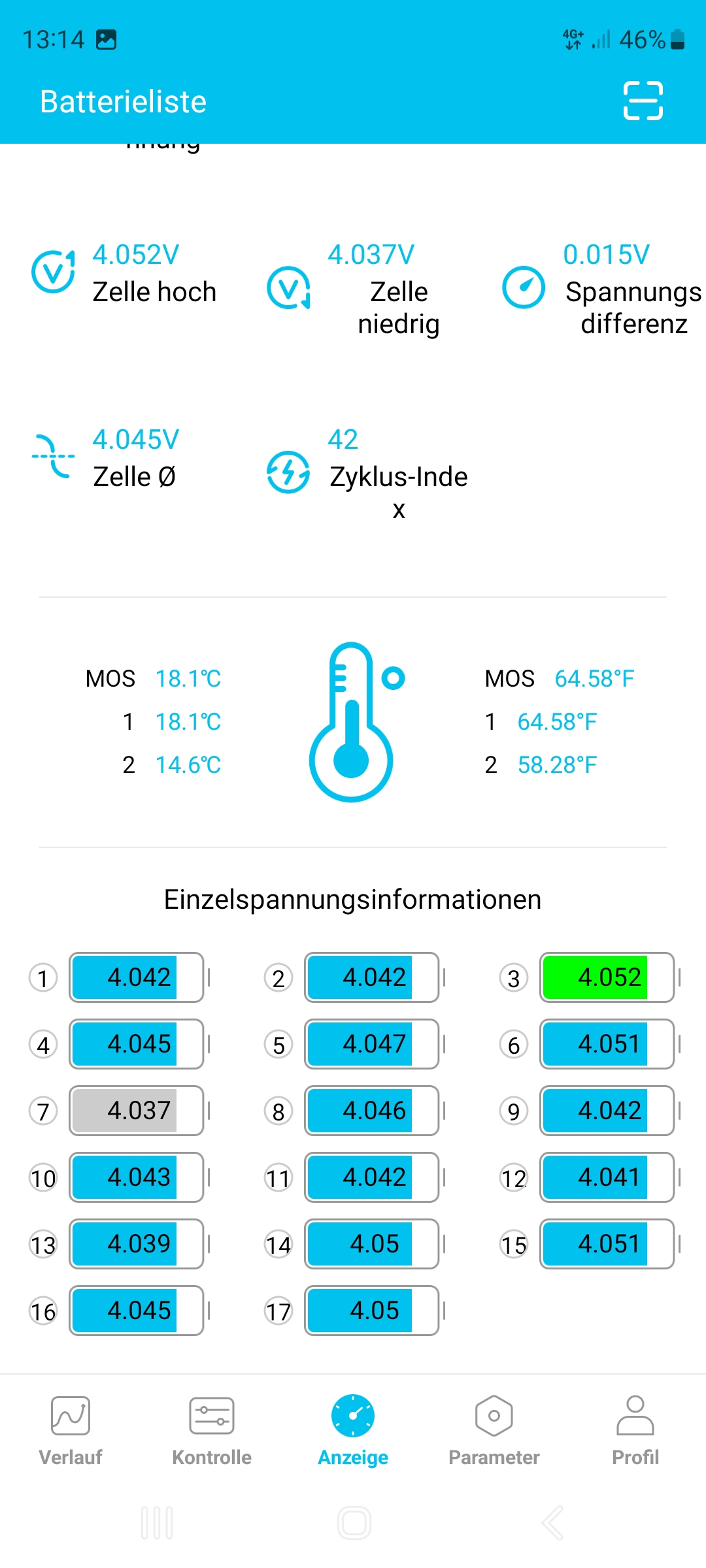Open the scan icon in the app bar

[643, 101]
